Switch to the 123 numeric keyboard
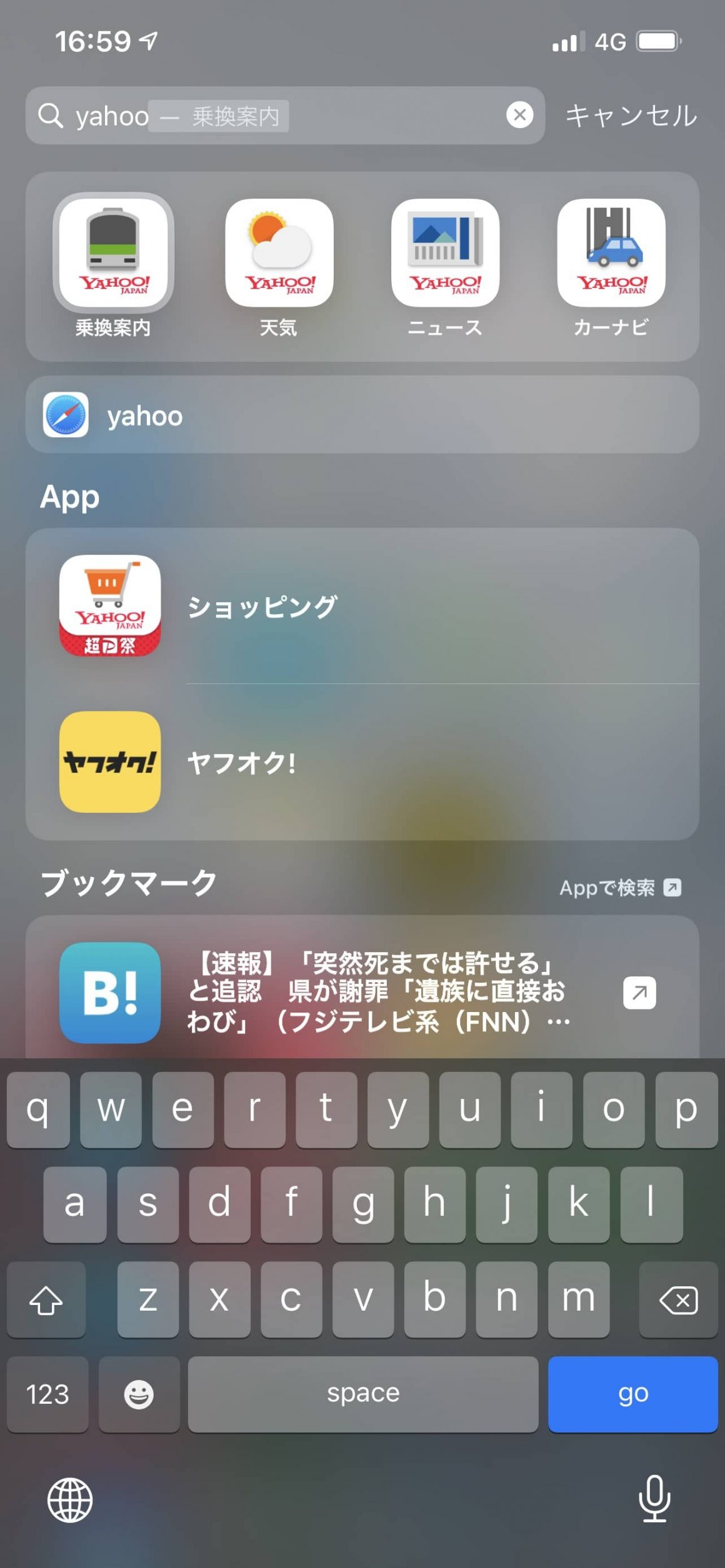 47,1394
